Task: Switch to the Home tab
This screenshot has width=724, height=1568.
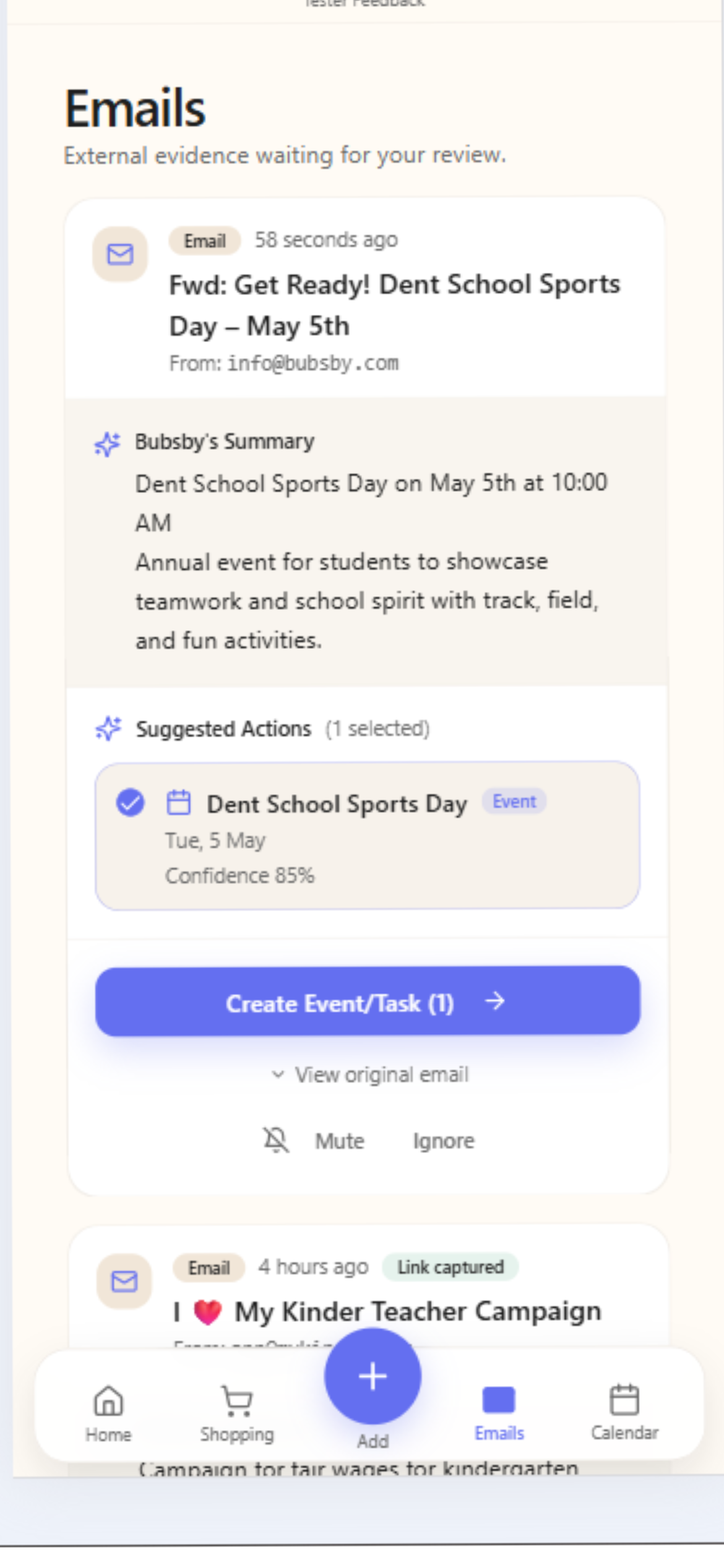Action: click(x=108, y=1412)
